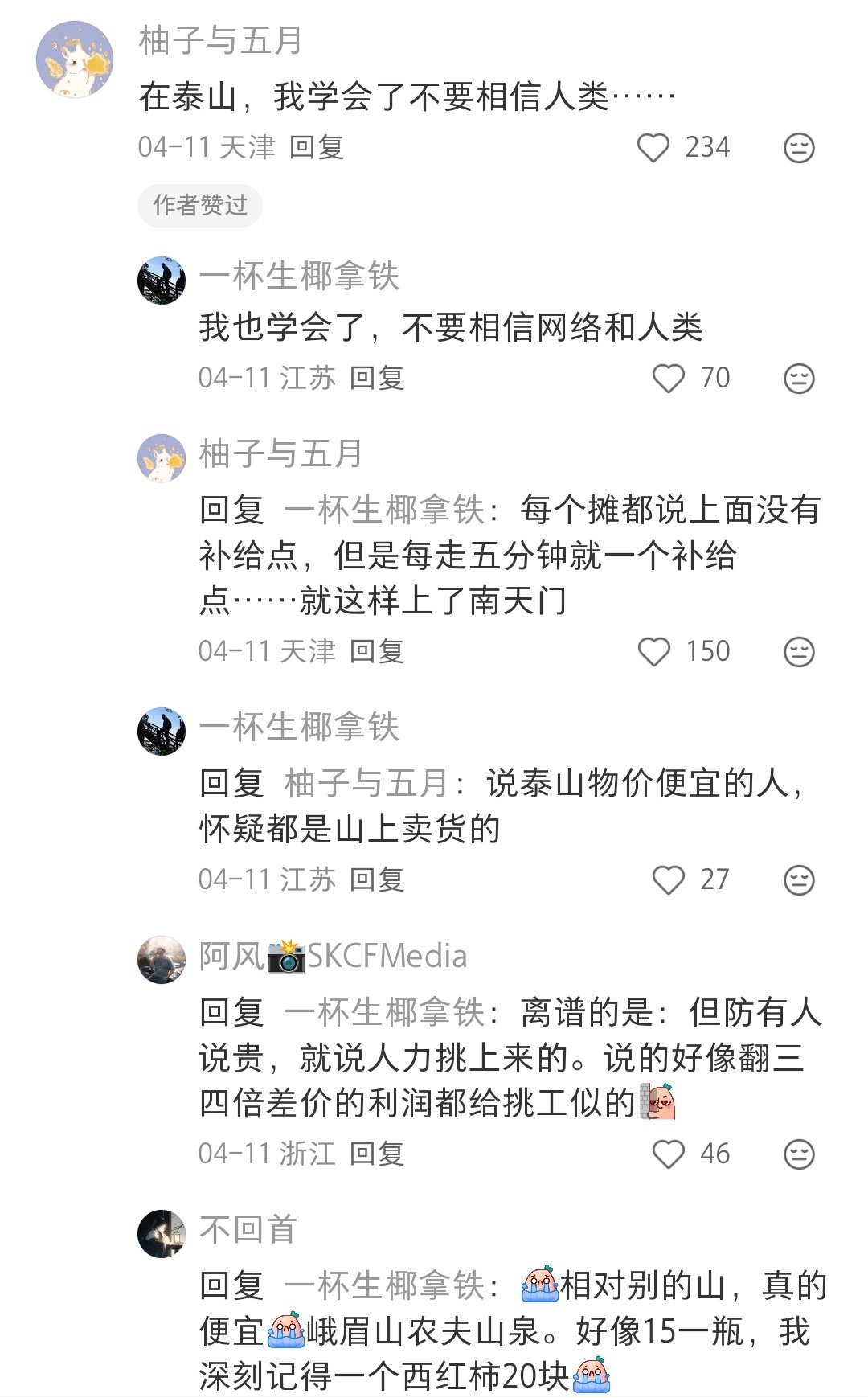This screenshot has width=868, height=1398.
Task: Open 不回首's avatar
Action: [x=162, y=1234]
